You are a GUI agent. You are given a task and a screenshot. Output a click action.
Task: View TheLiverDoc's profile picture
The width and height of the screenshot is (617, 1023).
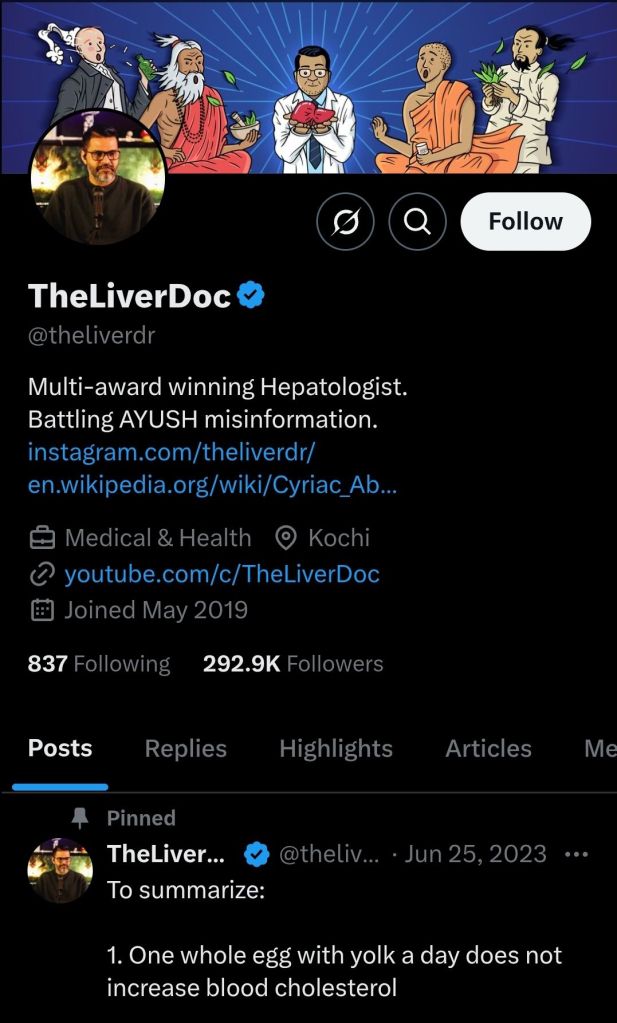(97, 179)
